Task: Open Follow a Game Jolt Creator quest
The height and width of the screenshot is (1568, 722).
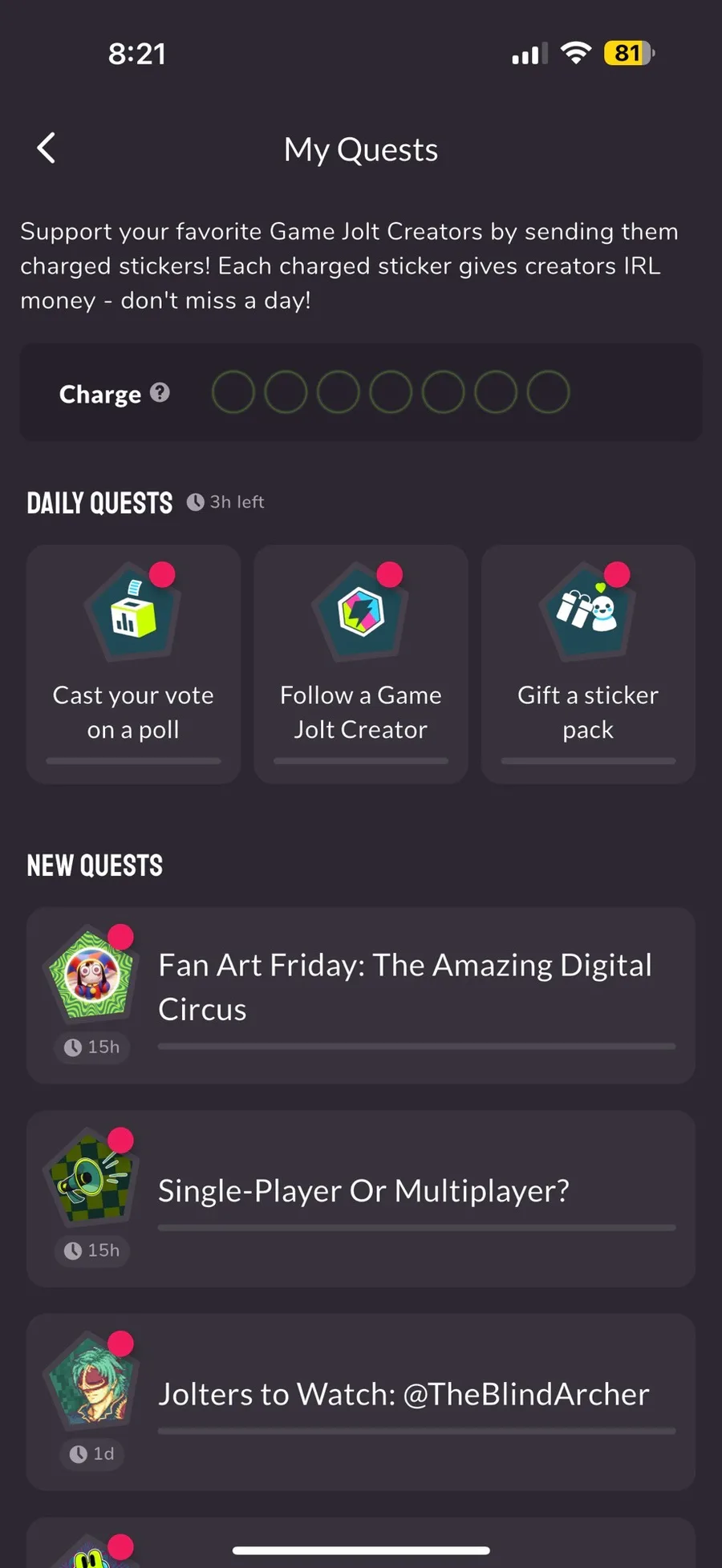Action: point(360,664)
